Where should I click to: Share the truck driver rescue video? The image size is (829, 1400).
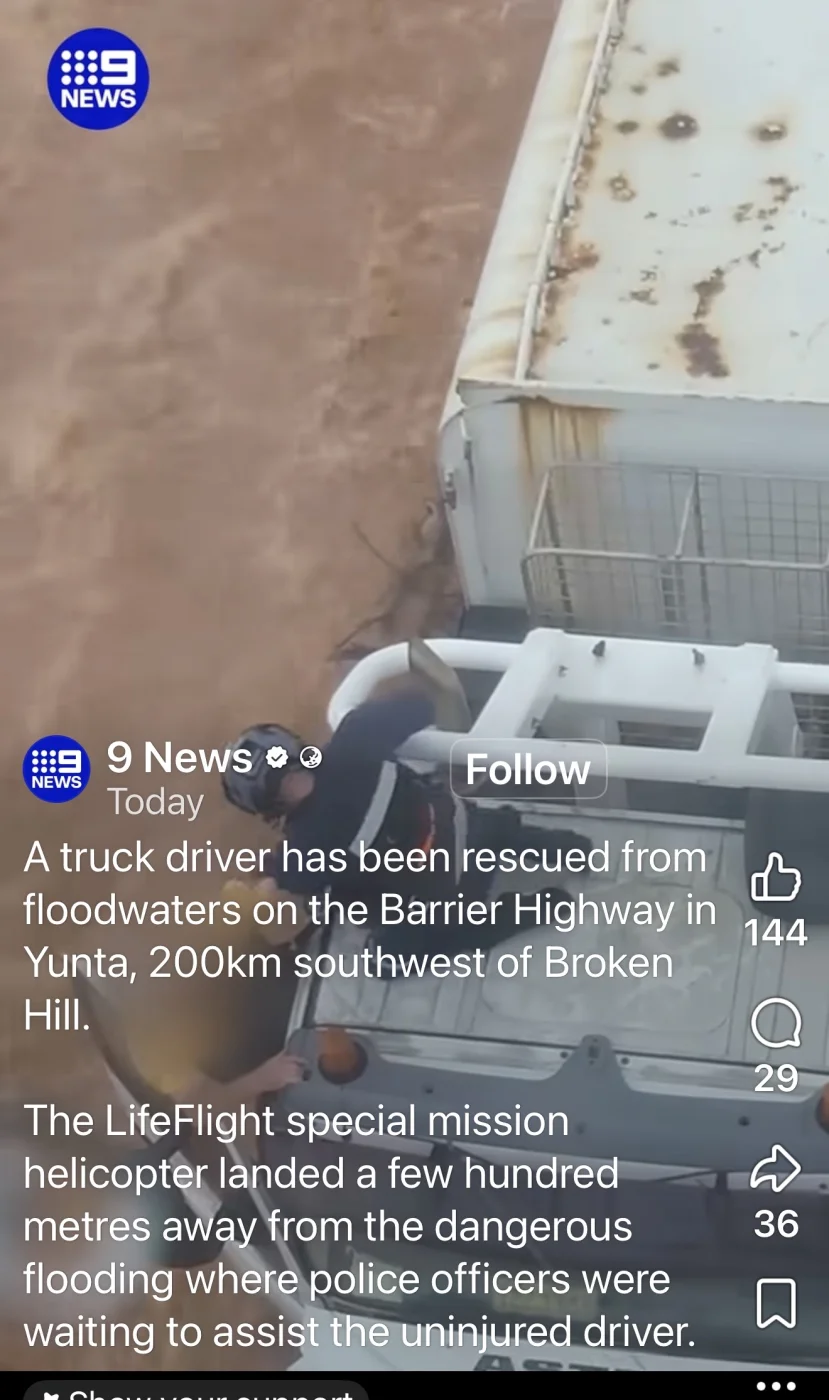point(776,1170)
